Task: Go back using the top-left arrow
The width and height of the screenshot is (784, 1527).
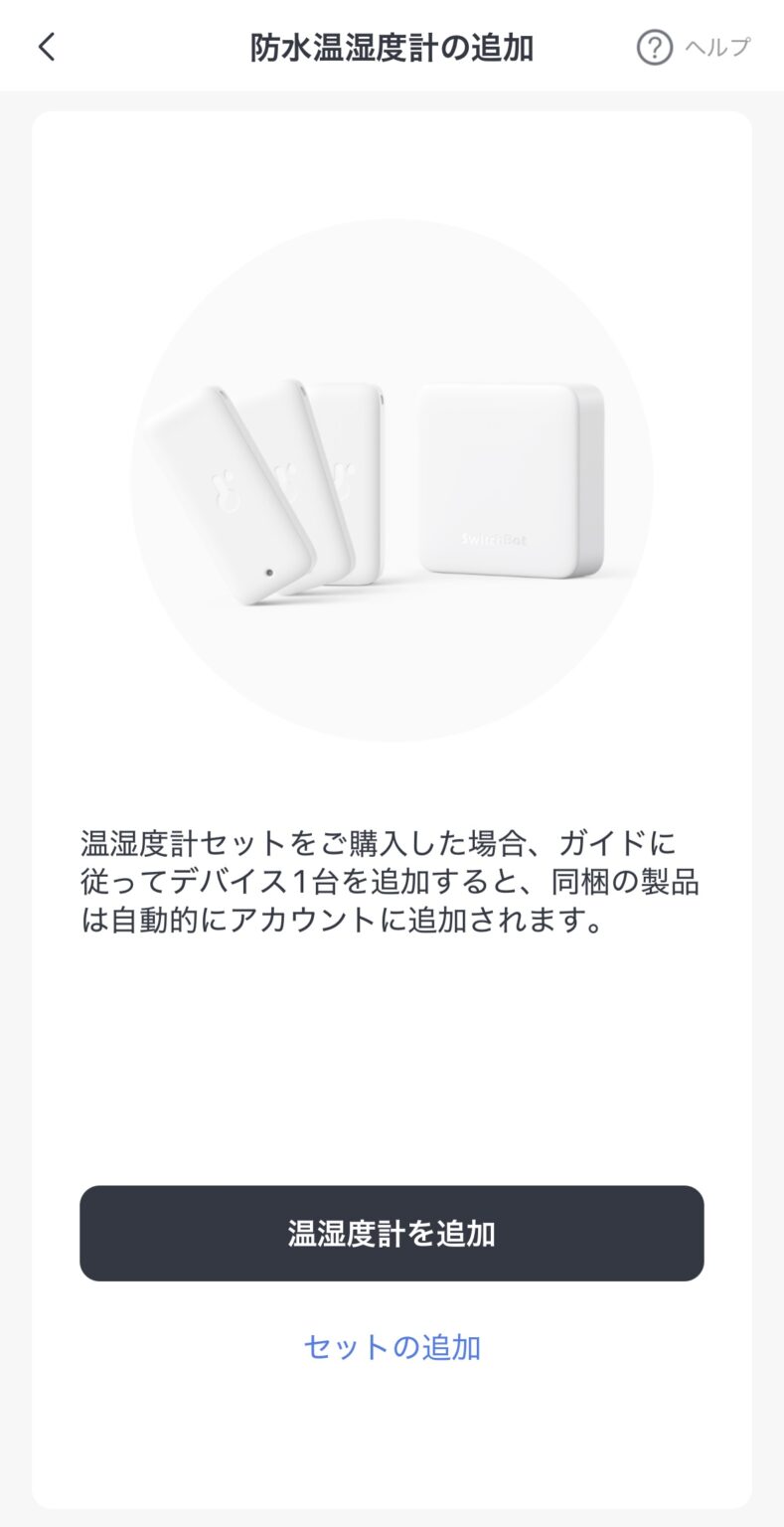Action: tap(47, 47)
